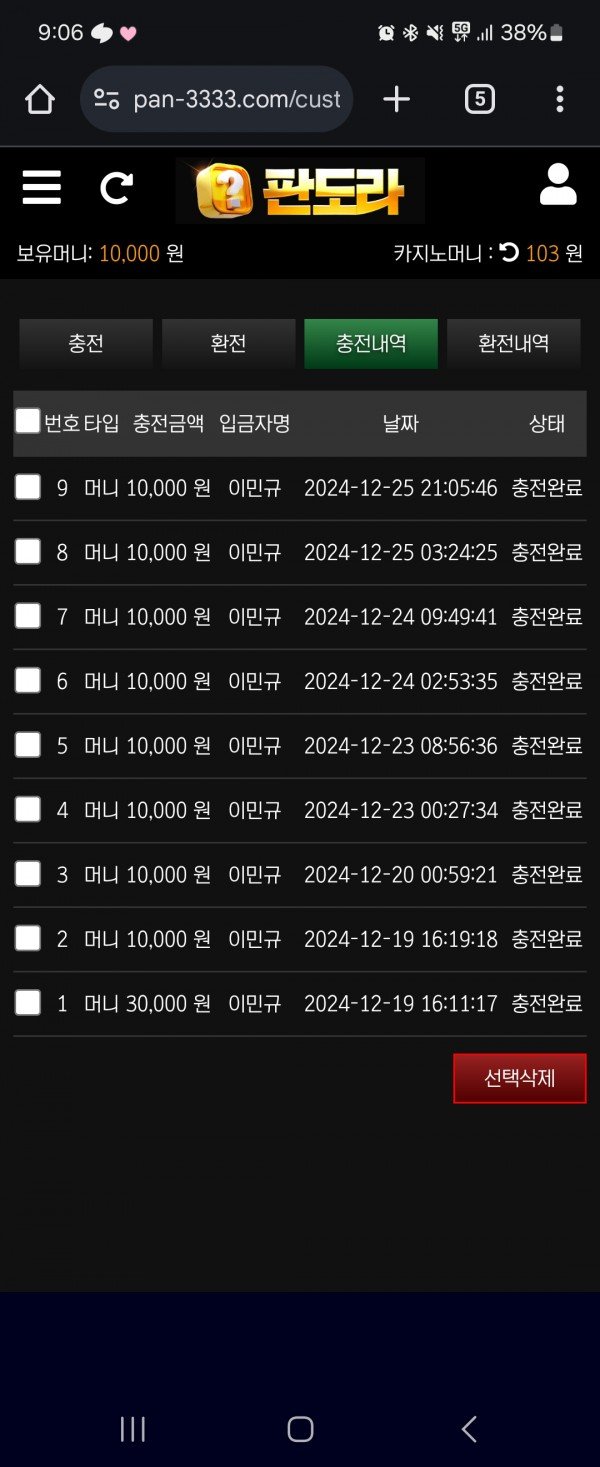Open the hamburger menu
Screen dimensions: 600x1467
(41, 188)
